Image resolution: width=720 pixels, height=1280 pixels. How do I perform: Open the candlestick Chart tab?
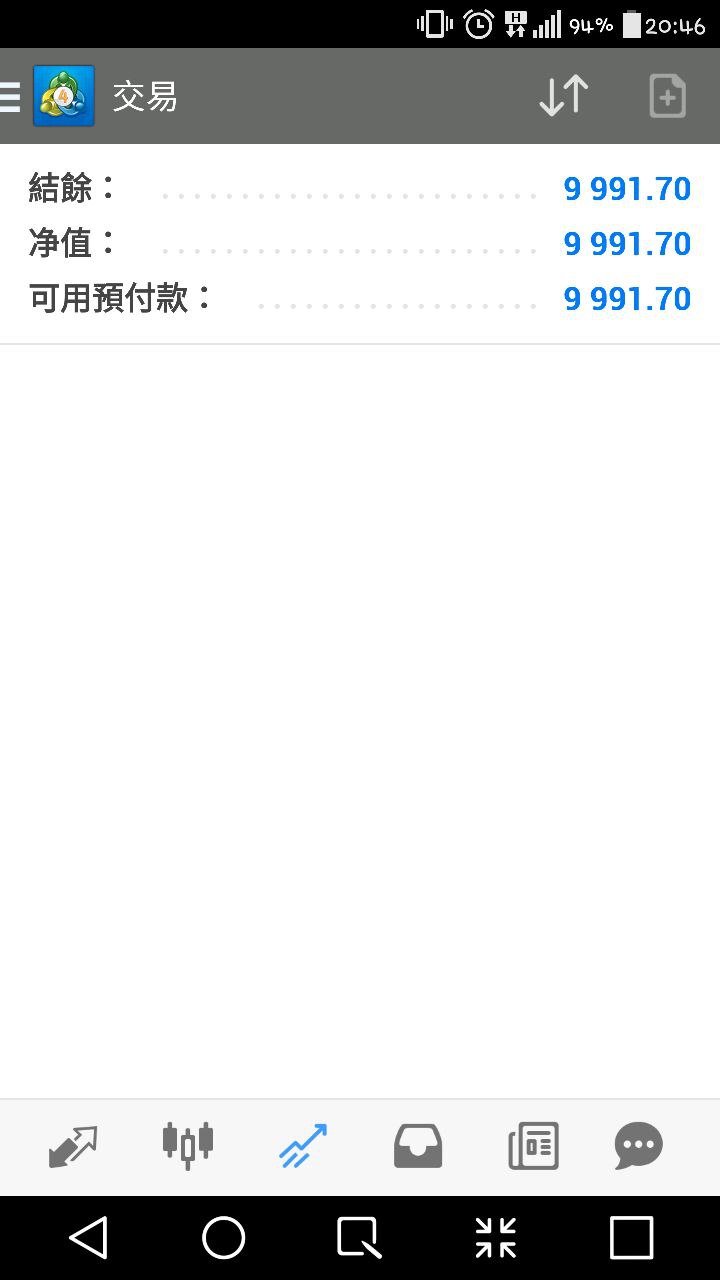tap(188, 1146)
